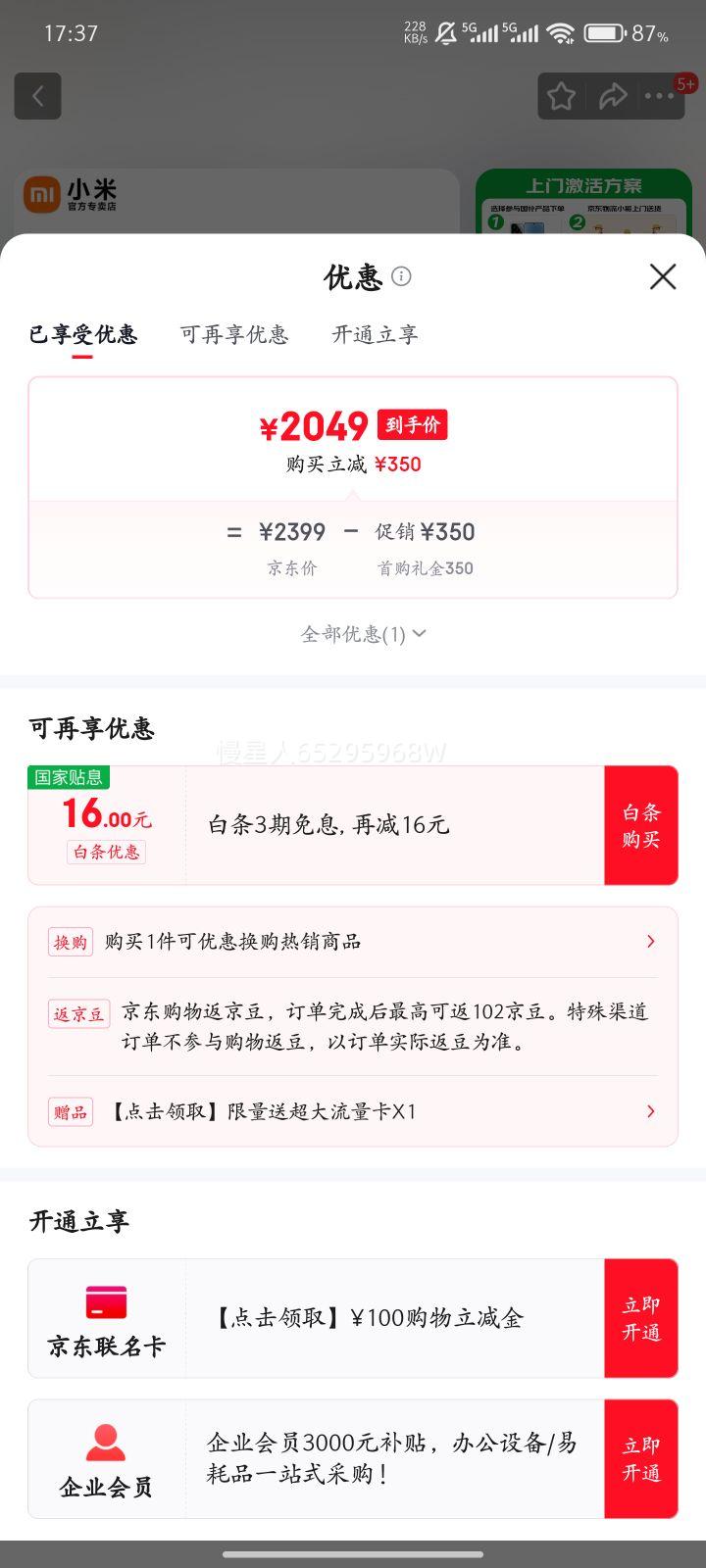Close the 优惠 popup with the X
This screenshot has width=706, height=1568.
663,277
